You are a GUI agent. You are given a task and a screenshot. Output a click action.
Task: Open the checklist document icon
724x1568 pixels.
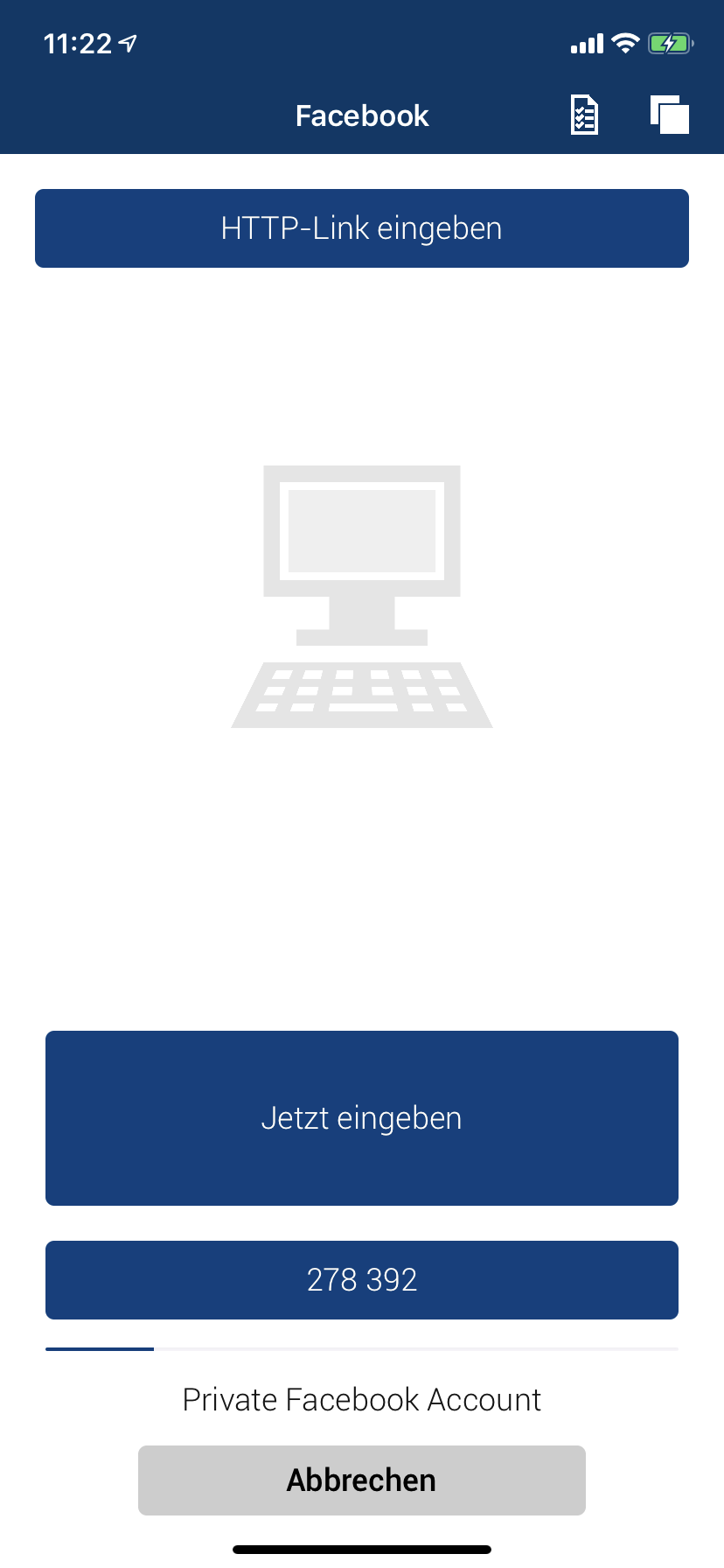pos(584,115)
